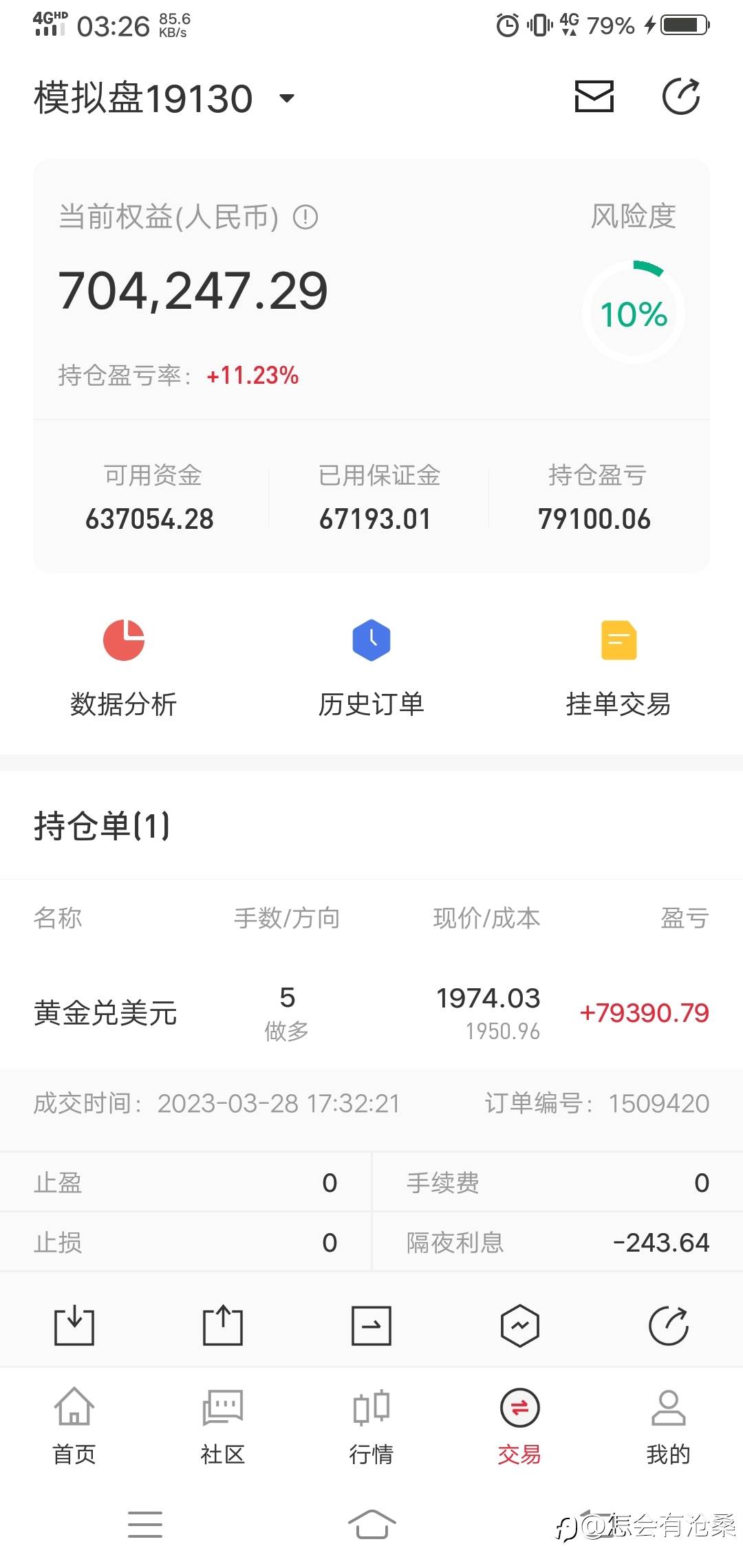This screenshot has height=1568, width=743.
Task: Switch to the 首页 tab
Action: [74, 1427]
